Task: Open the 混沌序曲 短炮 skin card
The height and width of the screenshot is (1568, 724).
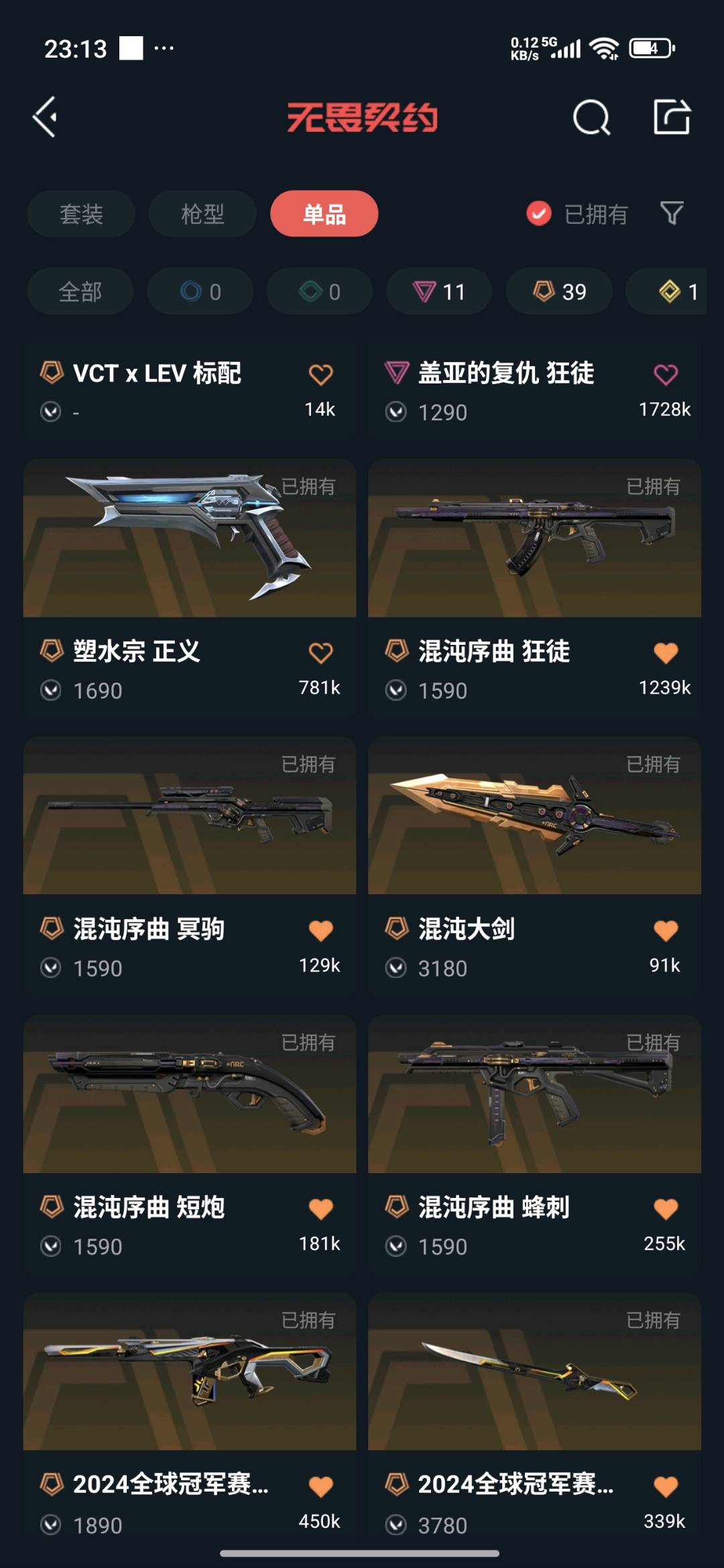Action: click(190, 1094)
